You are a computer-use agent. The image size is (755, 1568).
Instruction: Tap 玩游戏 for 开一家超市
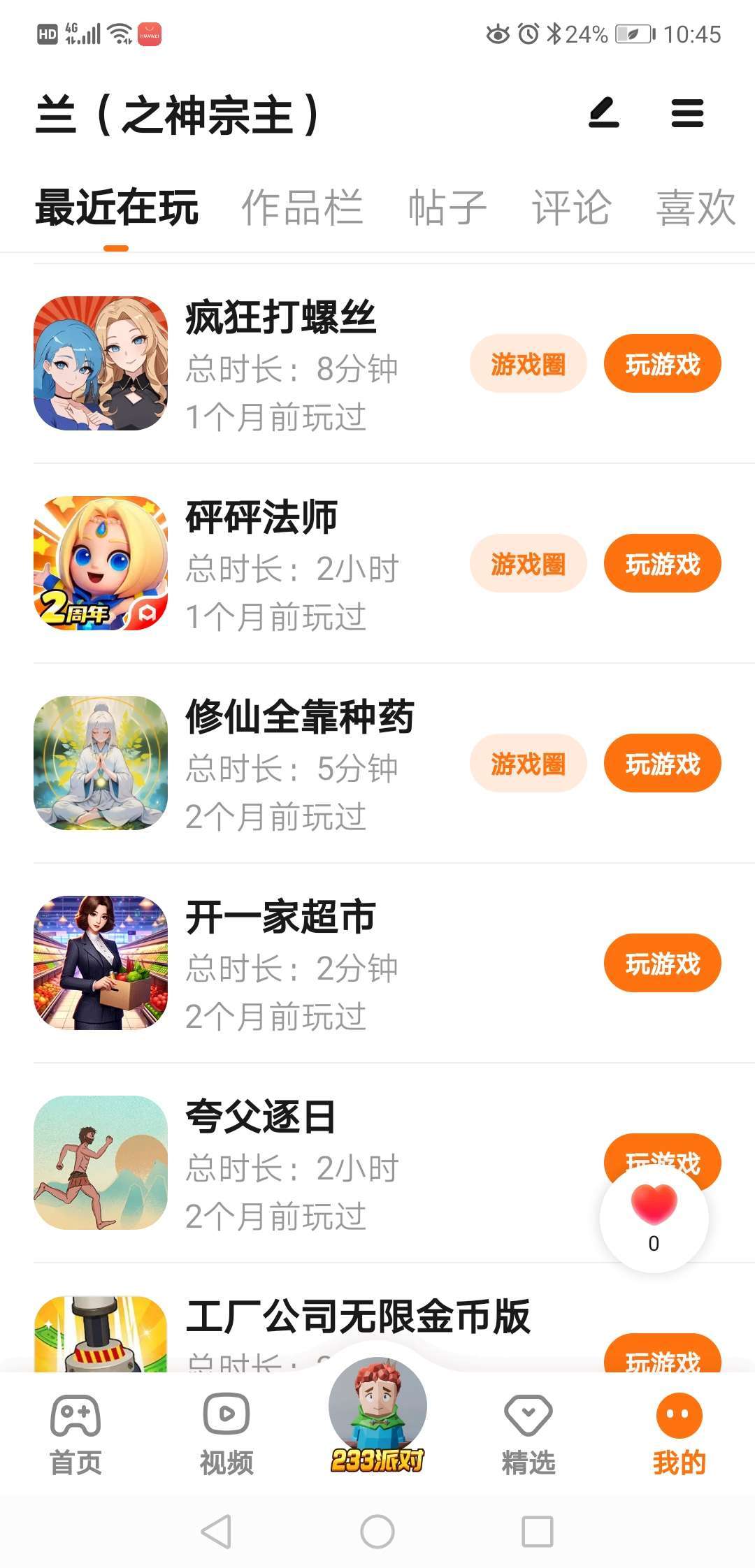(662, 964)
